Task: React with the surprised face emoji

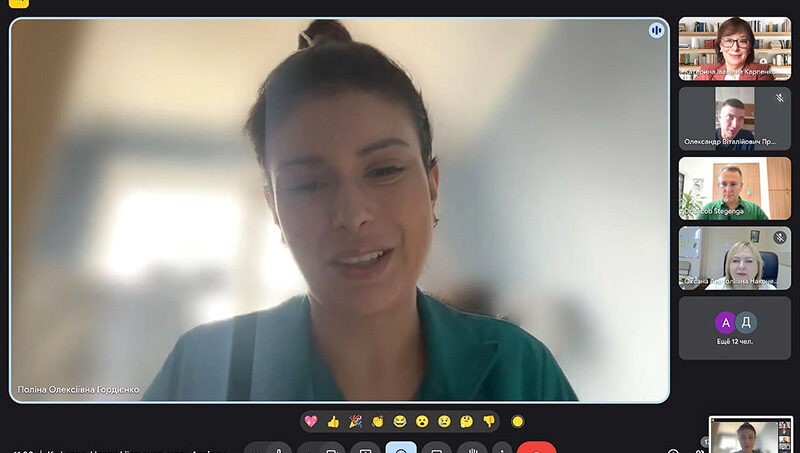Action: click(x=422, y=421)
